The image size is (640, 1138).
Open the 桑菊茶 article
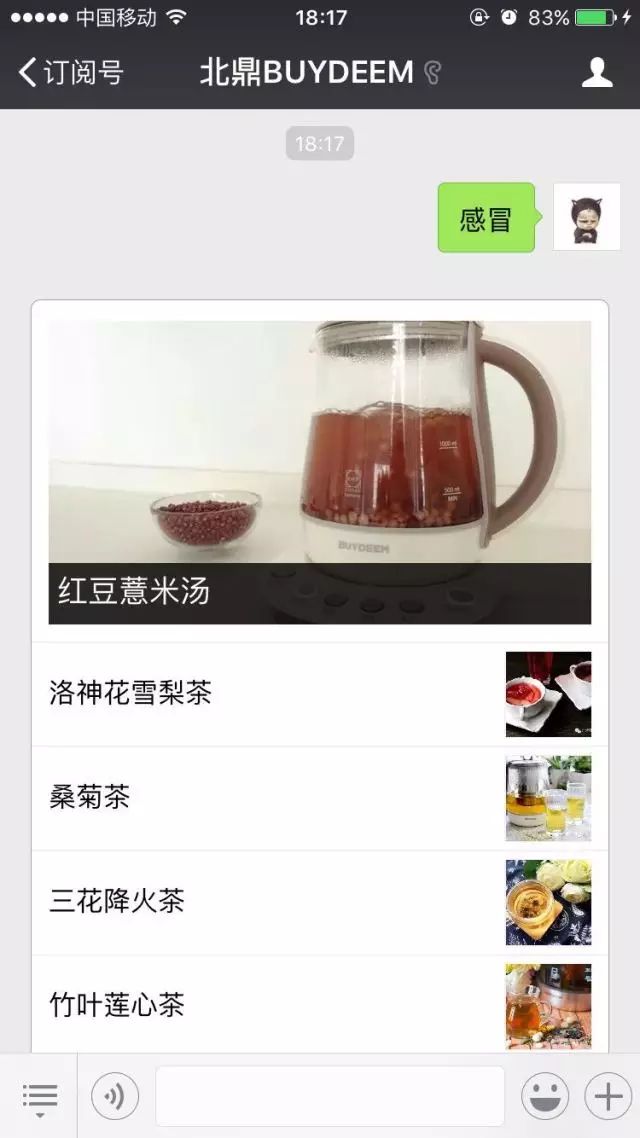click(320, 798)
